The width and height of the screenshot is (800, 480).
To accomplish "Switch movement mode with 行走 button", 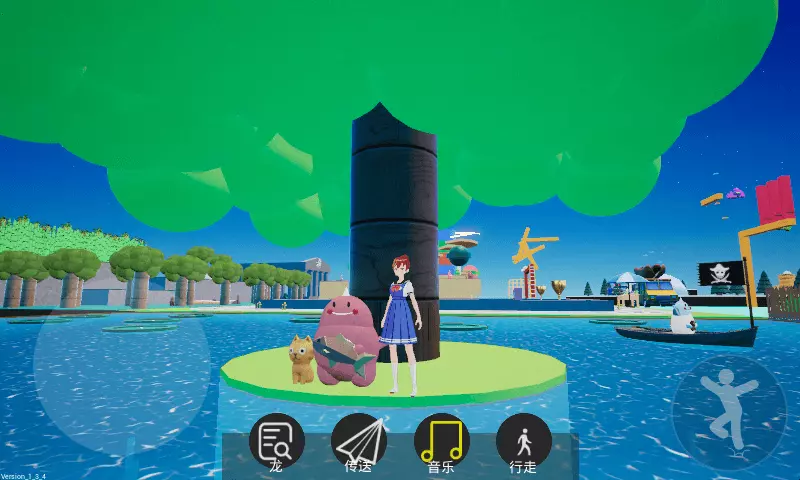I will [x=523, y=442].
